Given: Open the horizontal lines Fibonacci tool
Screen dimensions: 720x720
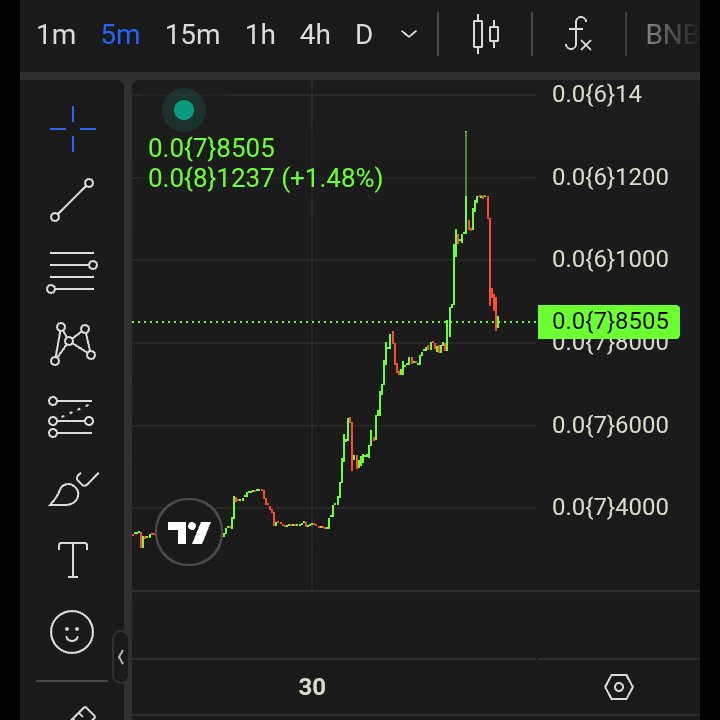Looking at the screenshot, I should 72,272.
